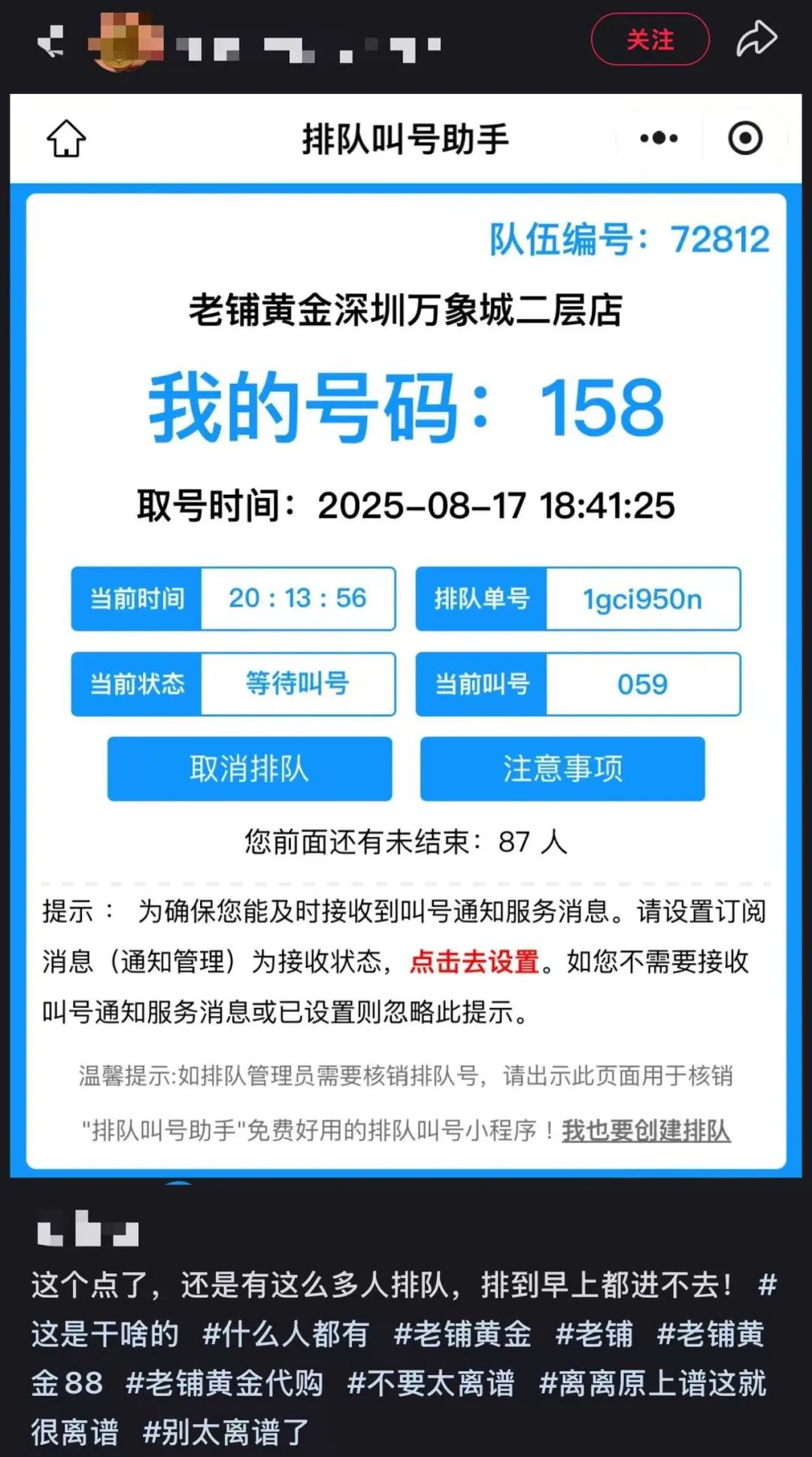Open hashtag #老铺黄金代购

224,1383
